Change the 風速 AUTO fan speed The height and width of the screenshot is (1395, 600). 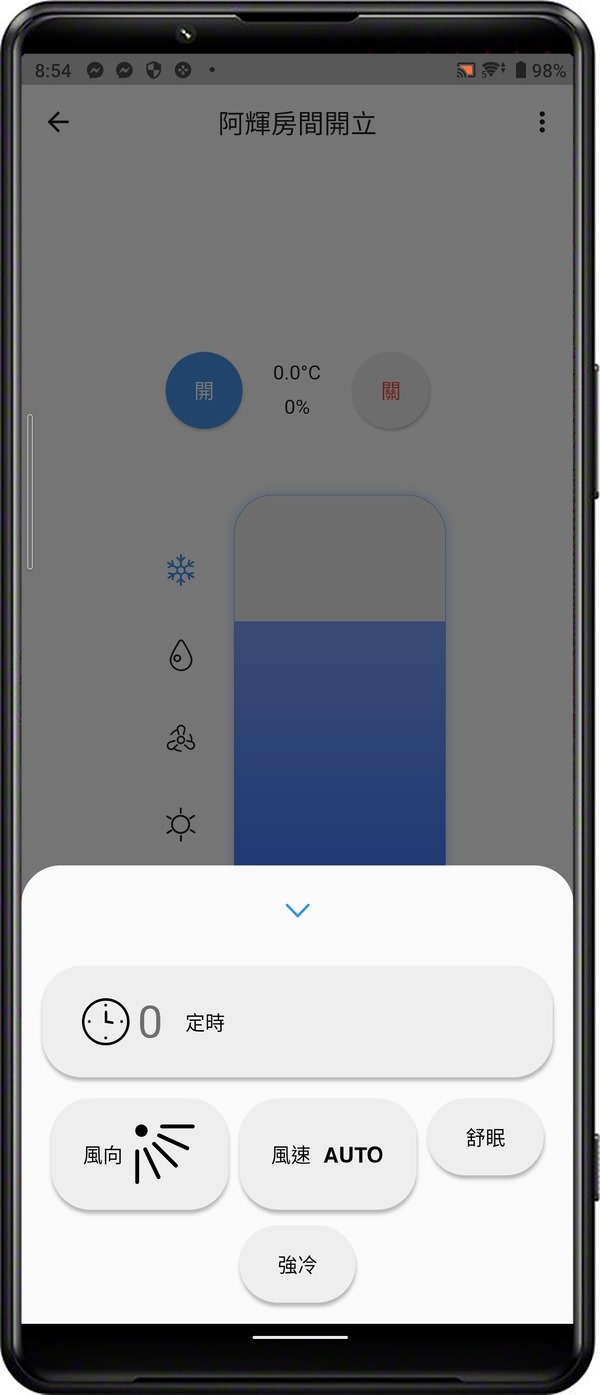tap(327, 1154)
